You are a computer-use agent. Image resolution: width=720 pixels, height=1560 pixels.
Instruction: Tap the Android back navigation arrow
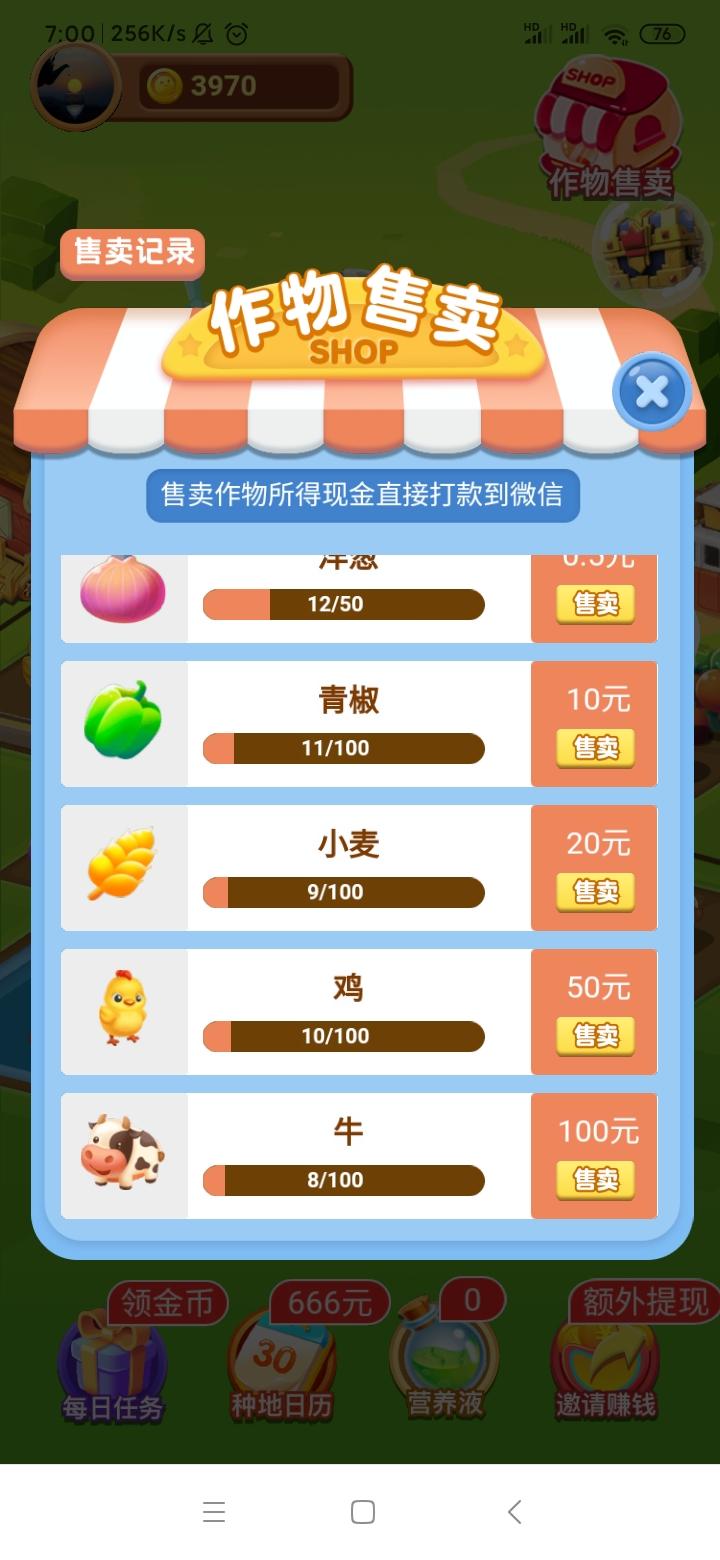(514, 1512)
